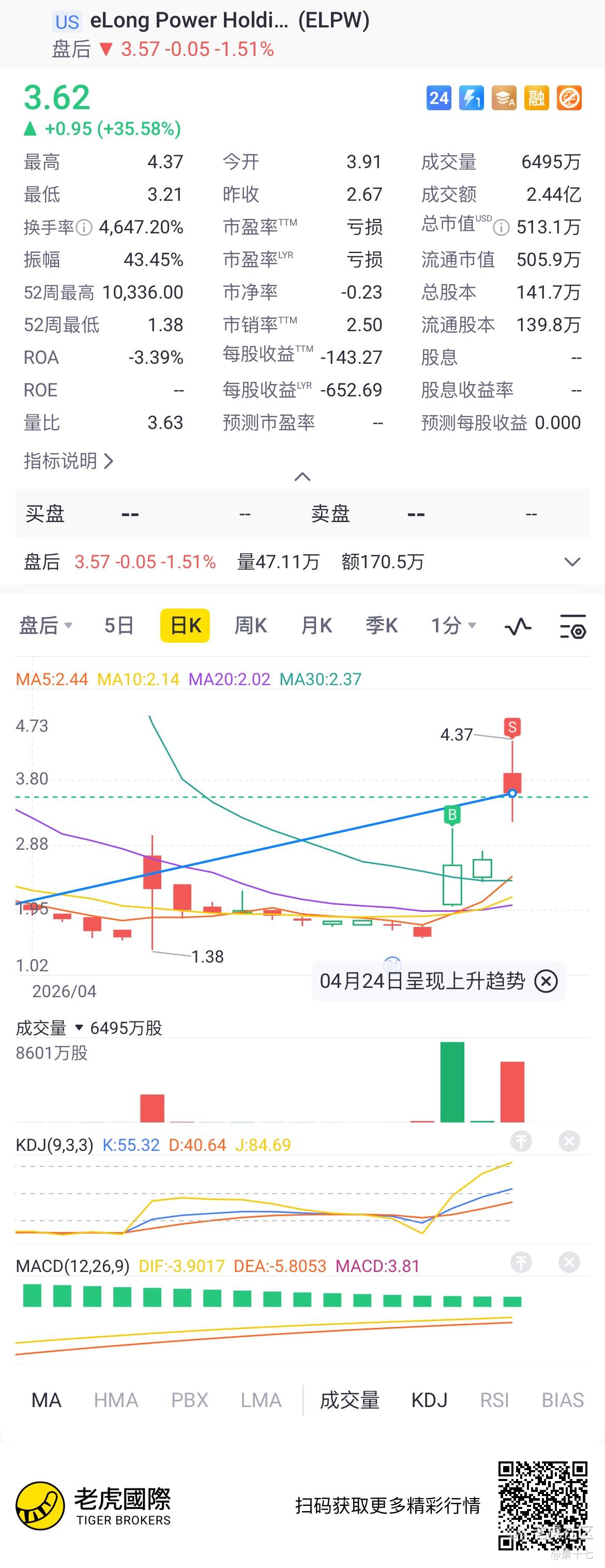Switch main indicator to PBX
The image size is (605, 1568).
189,1400
